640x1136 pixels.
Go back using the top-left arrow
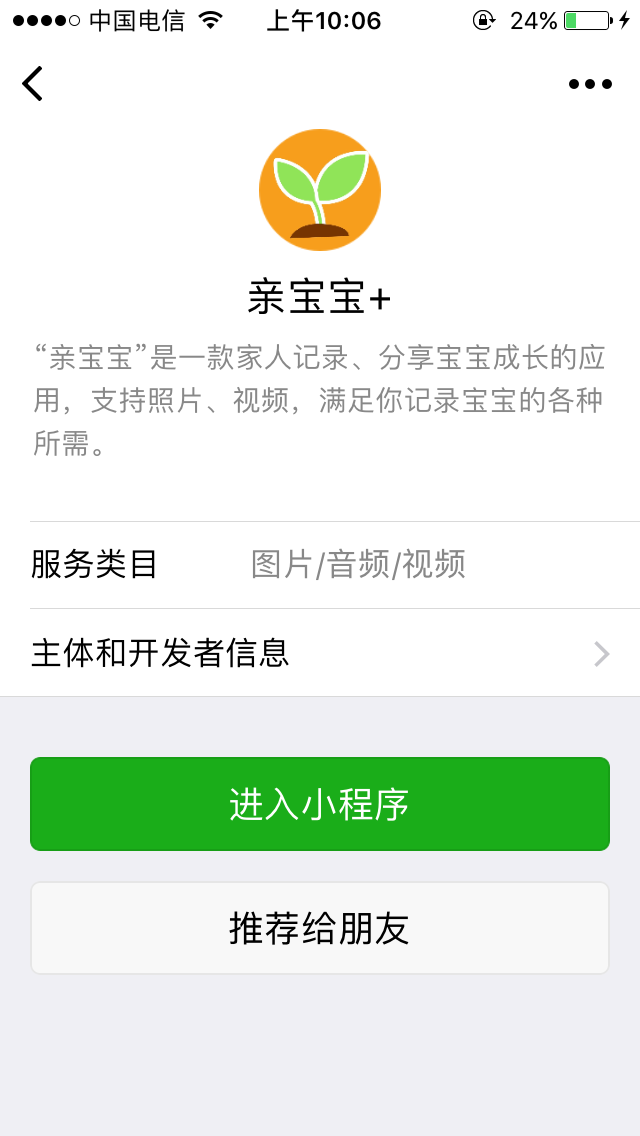pos(33,84)
